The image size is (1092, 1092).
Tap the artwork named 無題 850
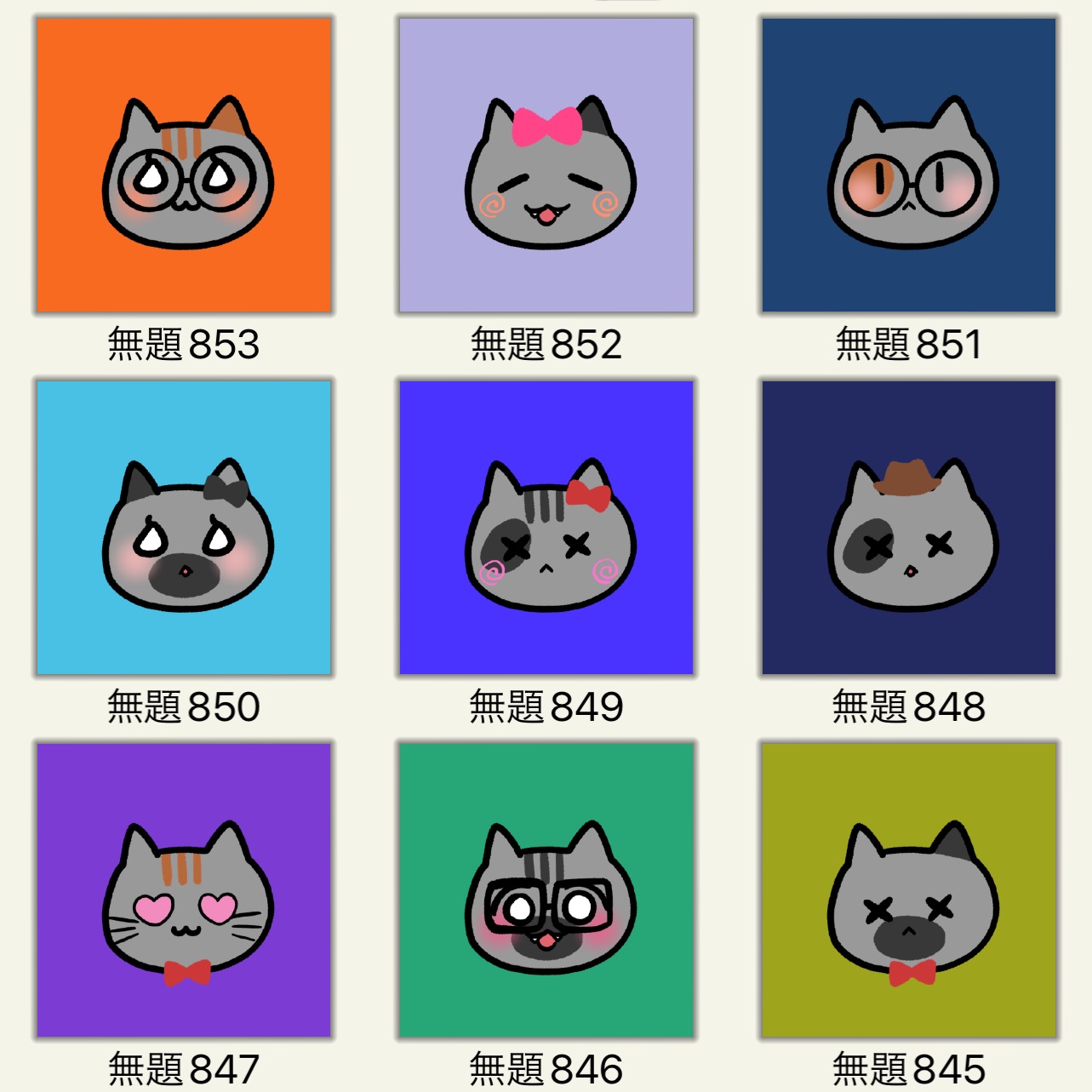(184, 528)
